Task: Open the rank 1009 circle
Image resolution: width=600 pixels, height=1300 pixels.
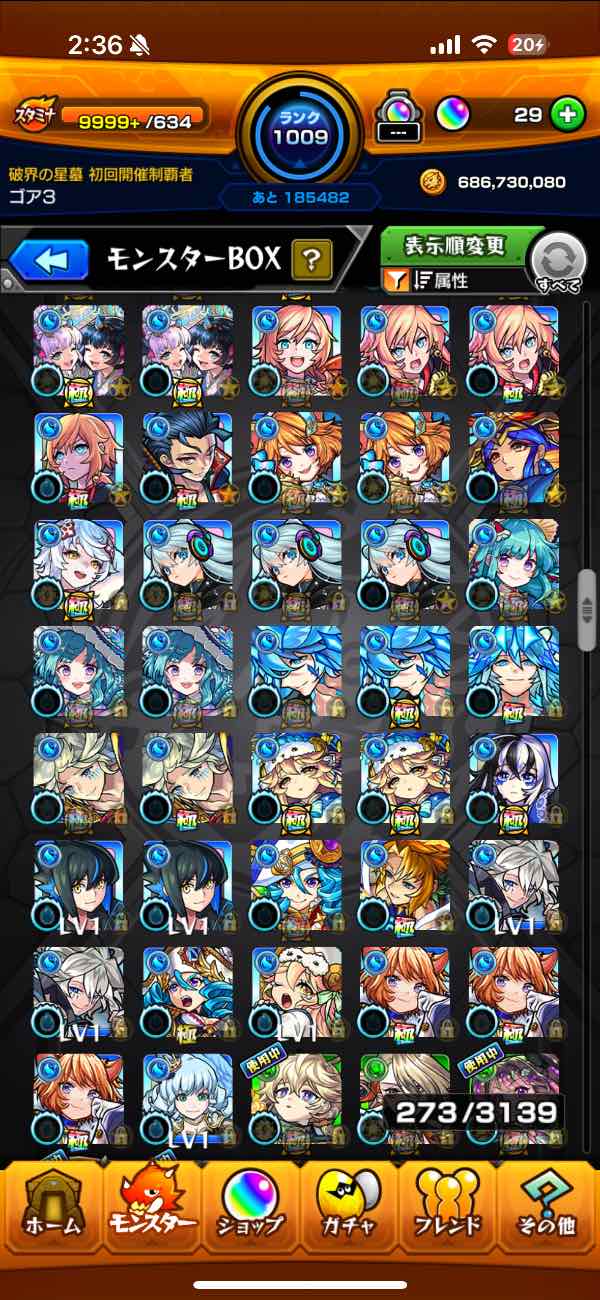Action: 299,127
